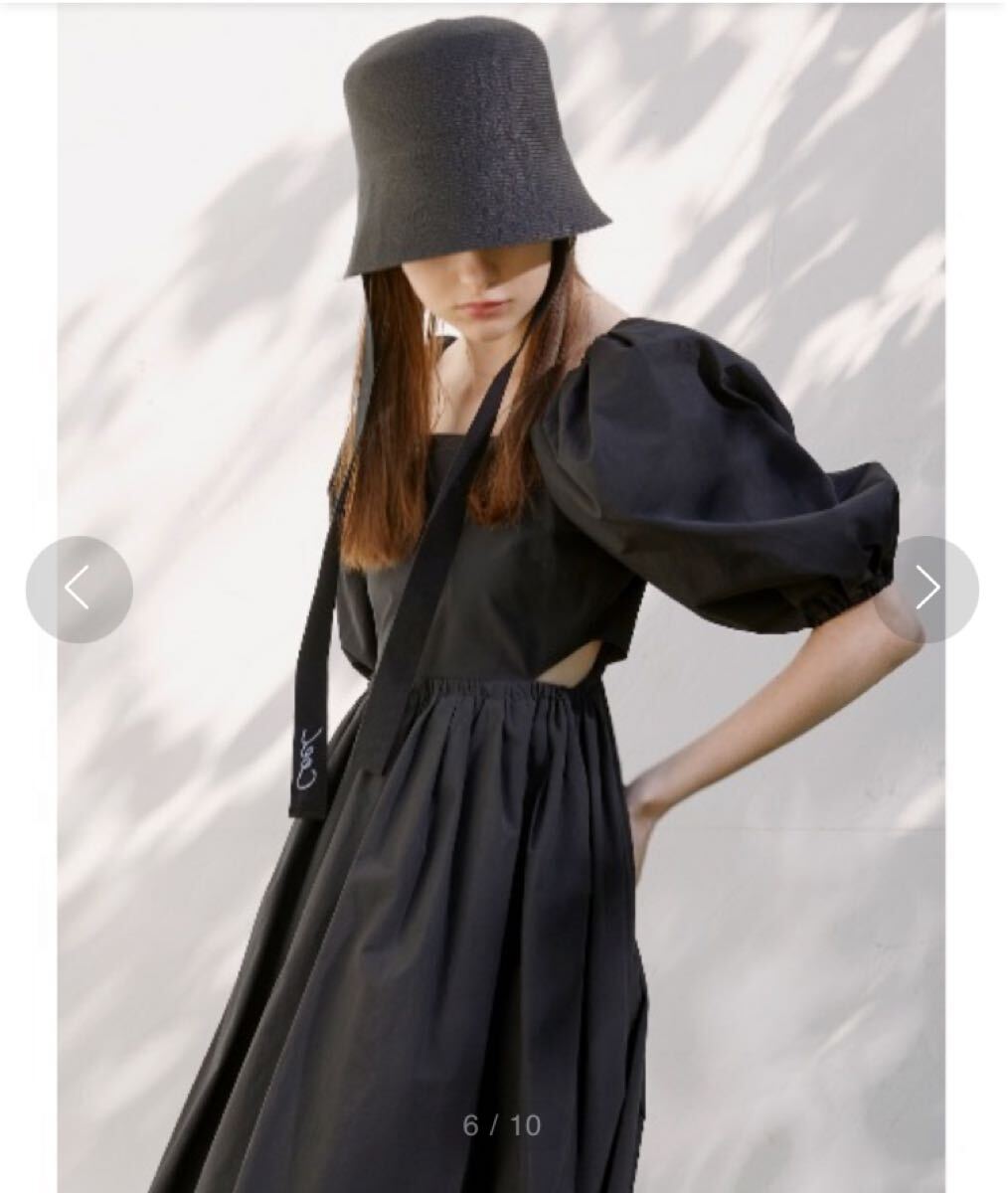The width and height of the screenshot is (1008, 1193).
Task: Advance to the next product photo
Action: [x=926, y=589]
